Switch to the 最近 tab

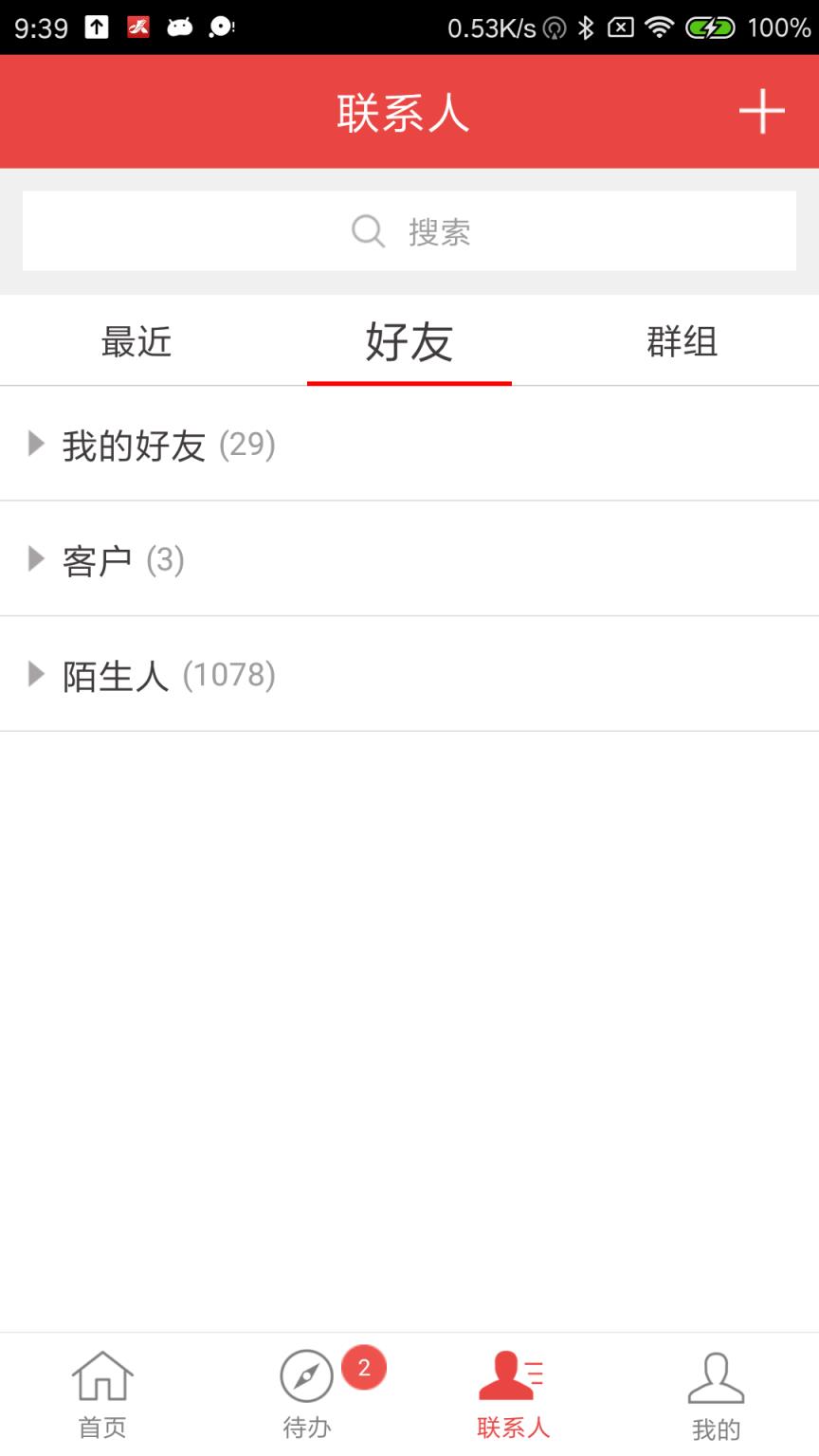[x=136, y=341]
